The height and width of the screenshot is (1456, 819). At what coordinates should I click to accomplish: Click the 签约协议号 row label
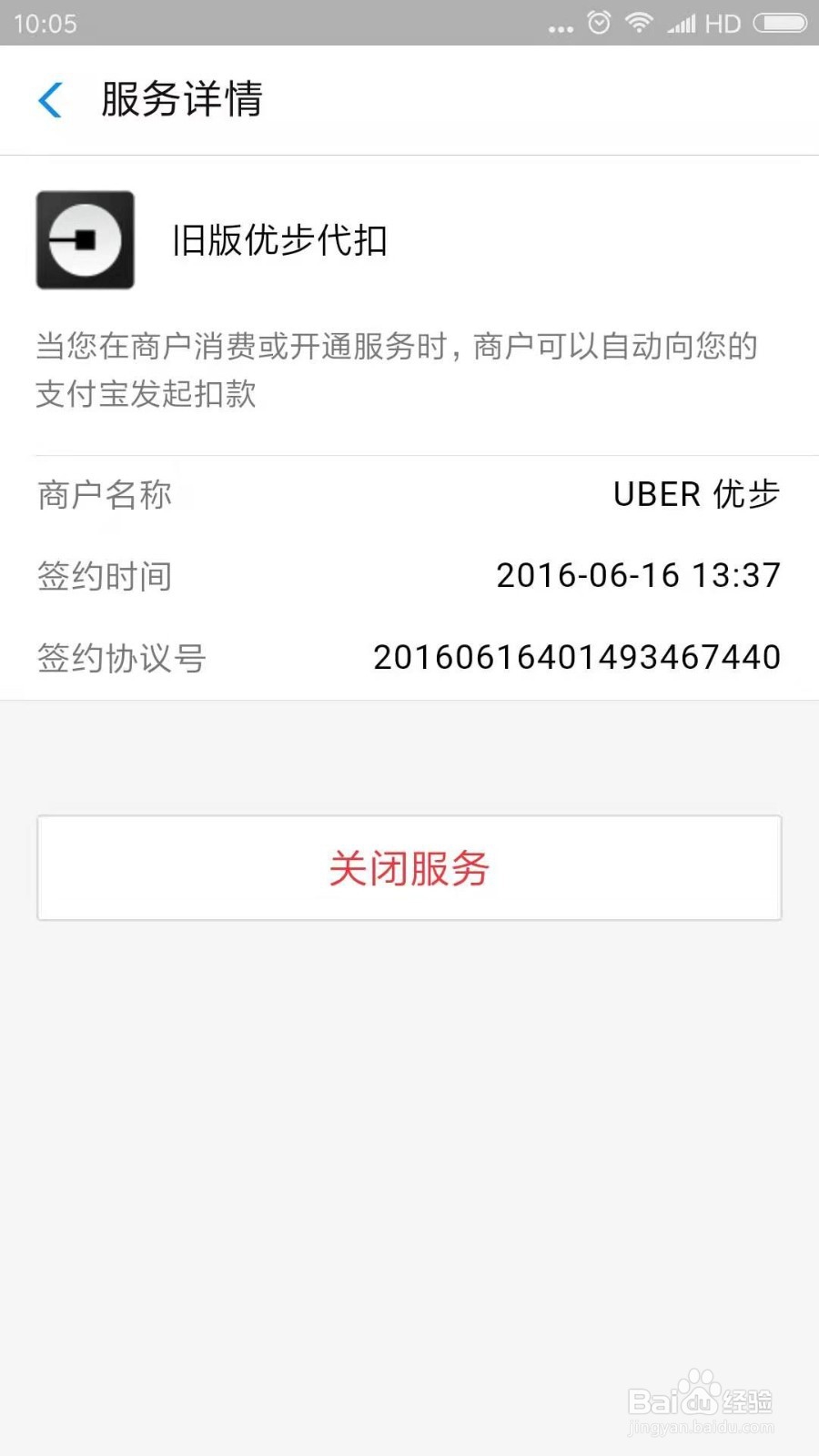122,657
